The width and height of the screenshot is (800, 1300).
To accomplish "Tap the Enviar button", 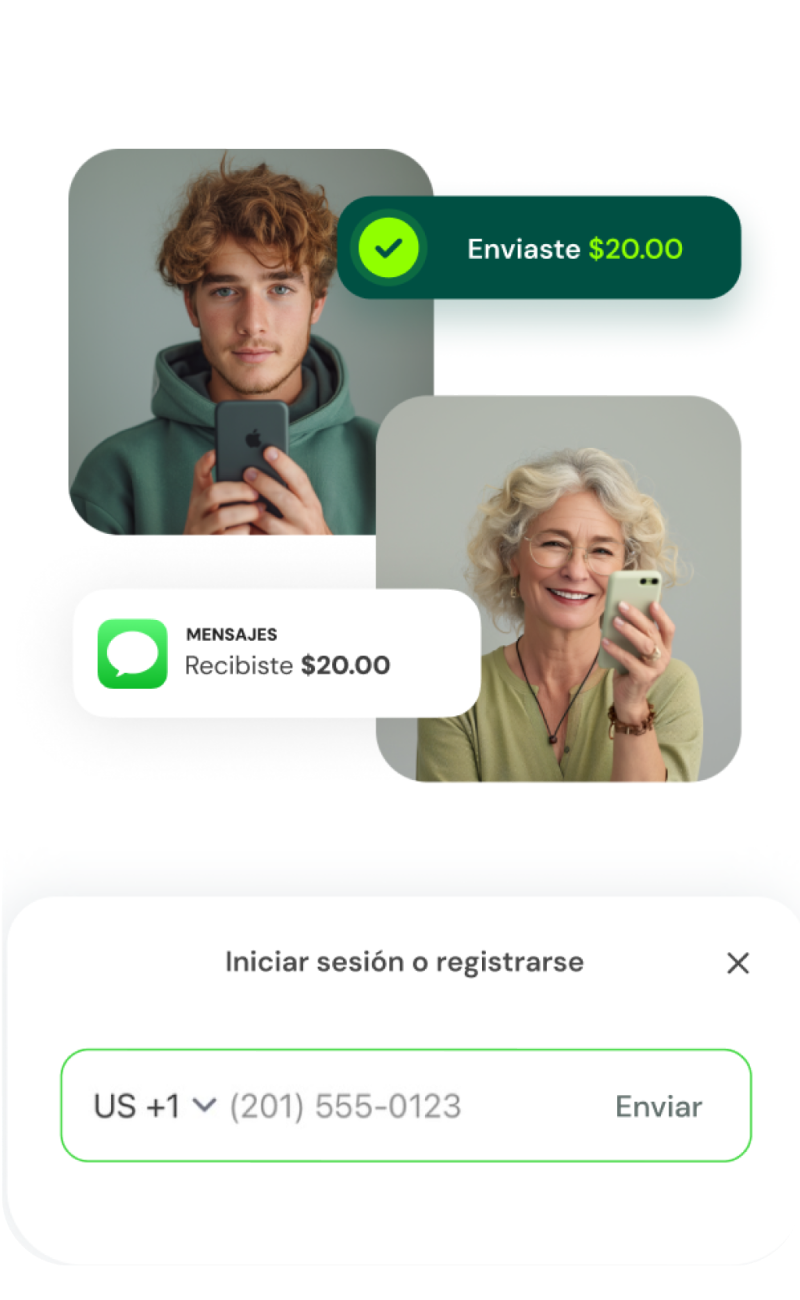I will tap(658, 1106).
